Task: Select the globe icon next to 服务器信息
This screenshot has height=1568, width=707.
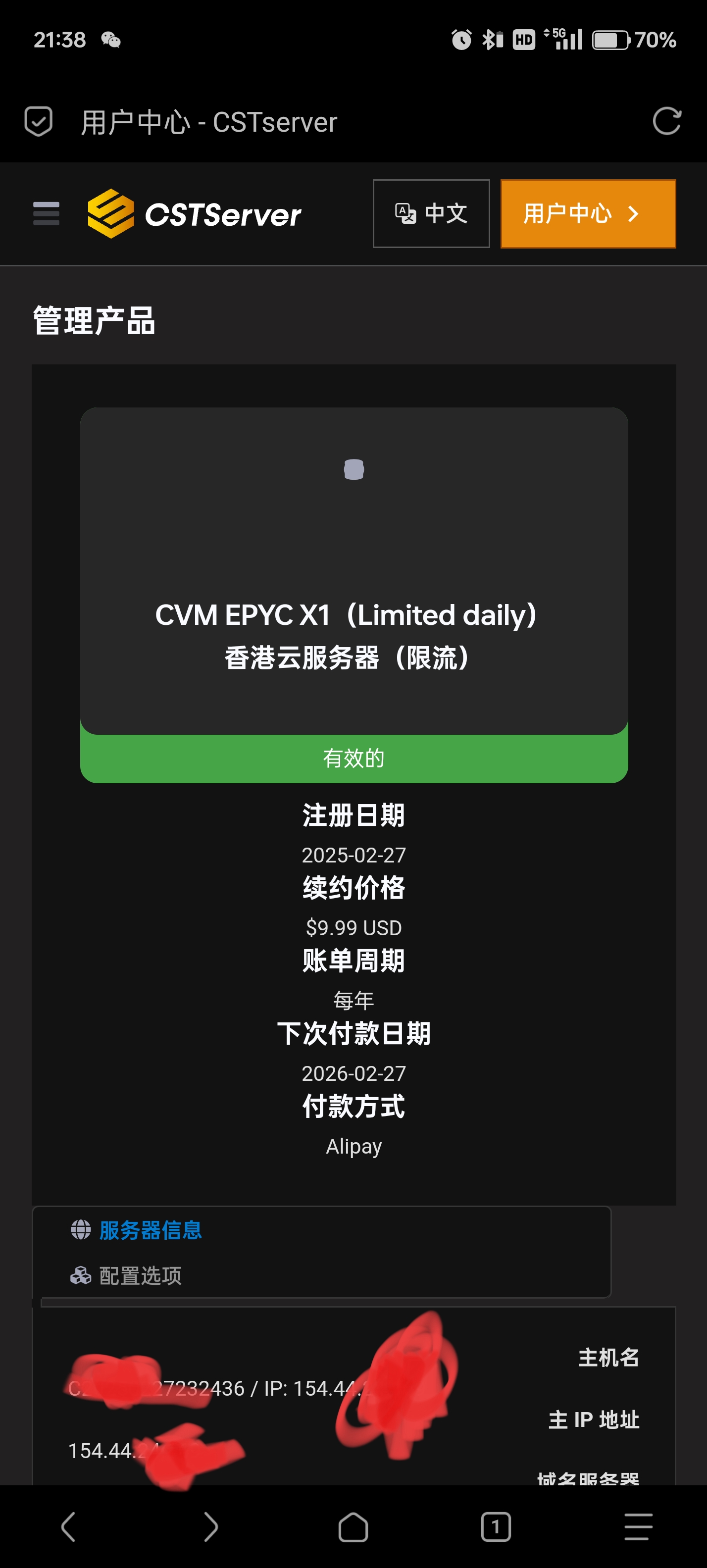Action: [x=79, y=1229]
